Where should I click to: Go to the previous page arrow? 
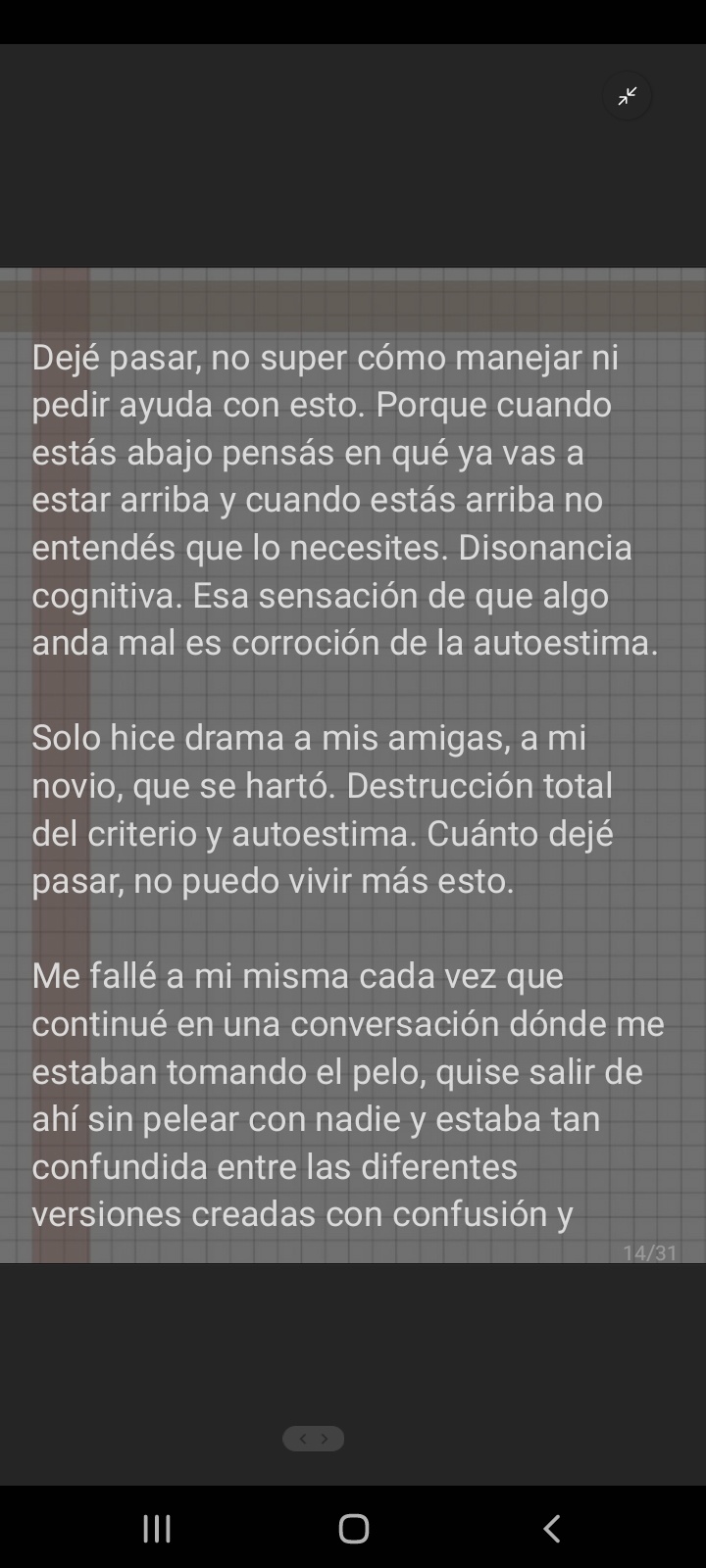click(x=302, y=1439)
